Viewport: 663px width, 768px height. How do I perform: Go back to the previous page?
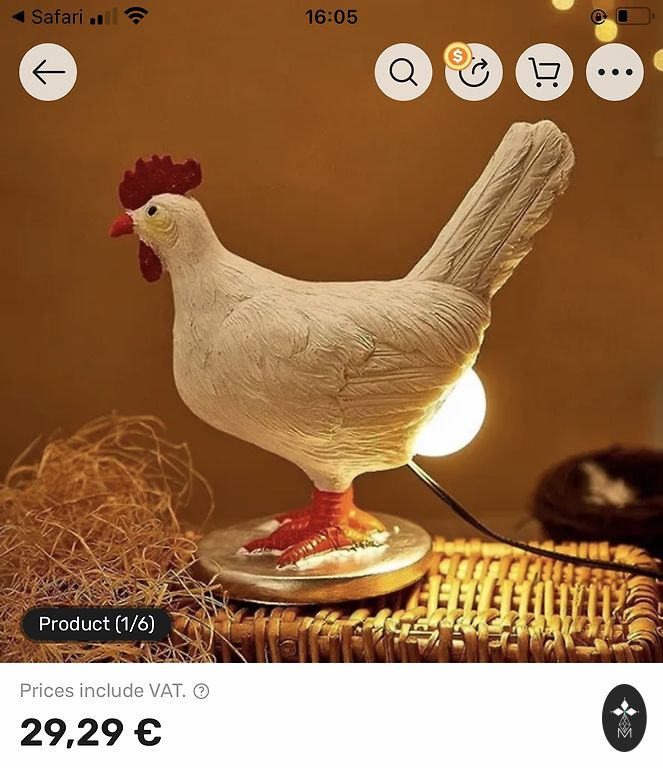(x=48, y=72)
